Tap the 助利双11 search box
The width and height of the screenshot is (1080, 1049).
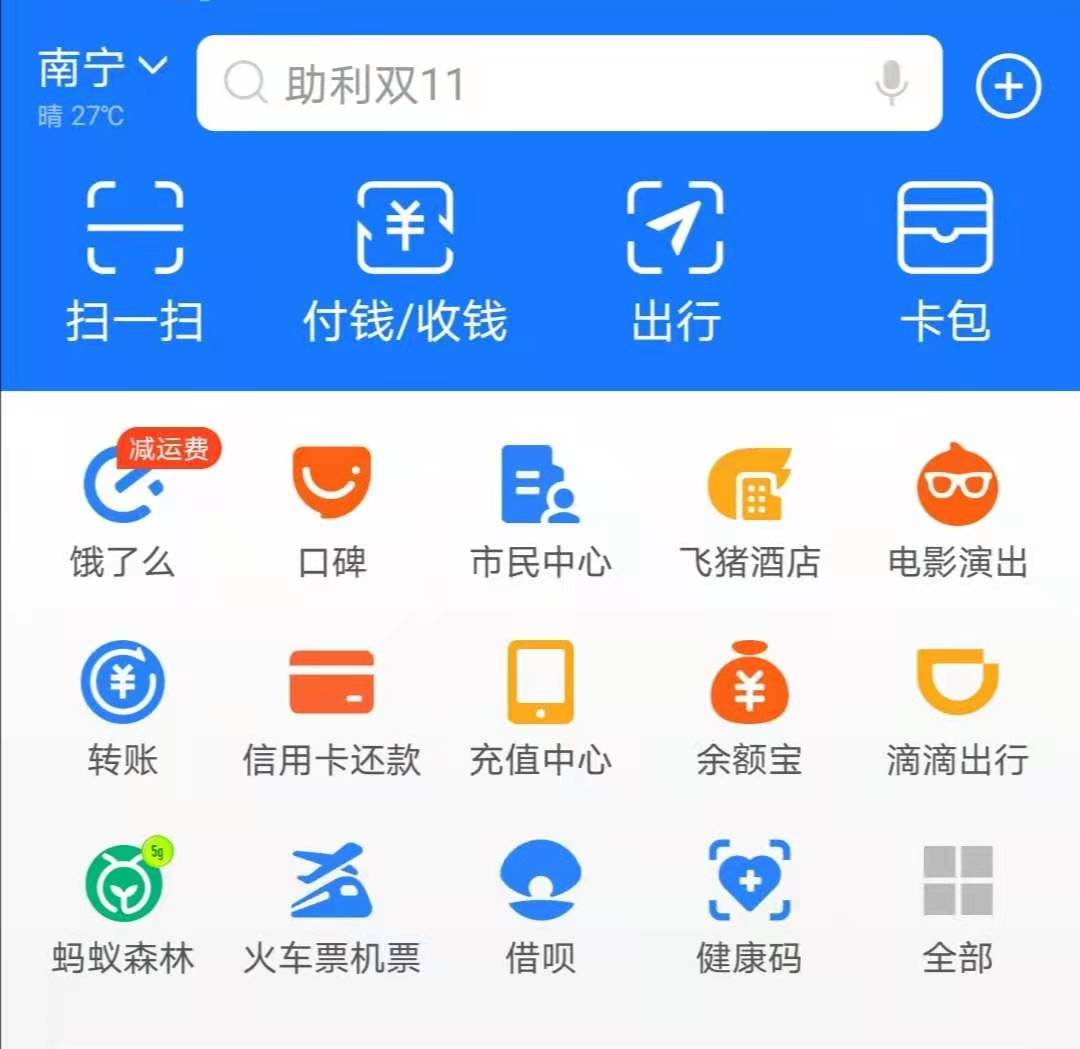tap(540, 84)
